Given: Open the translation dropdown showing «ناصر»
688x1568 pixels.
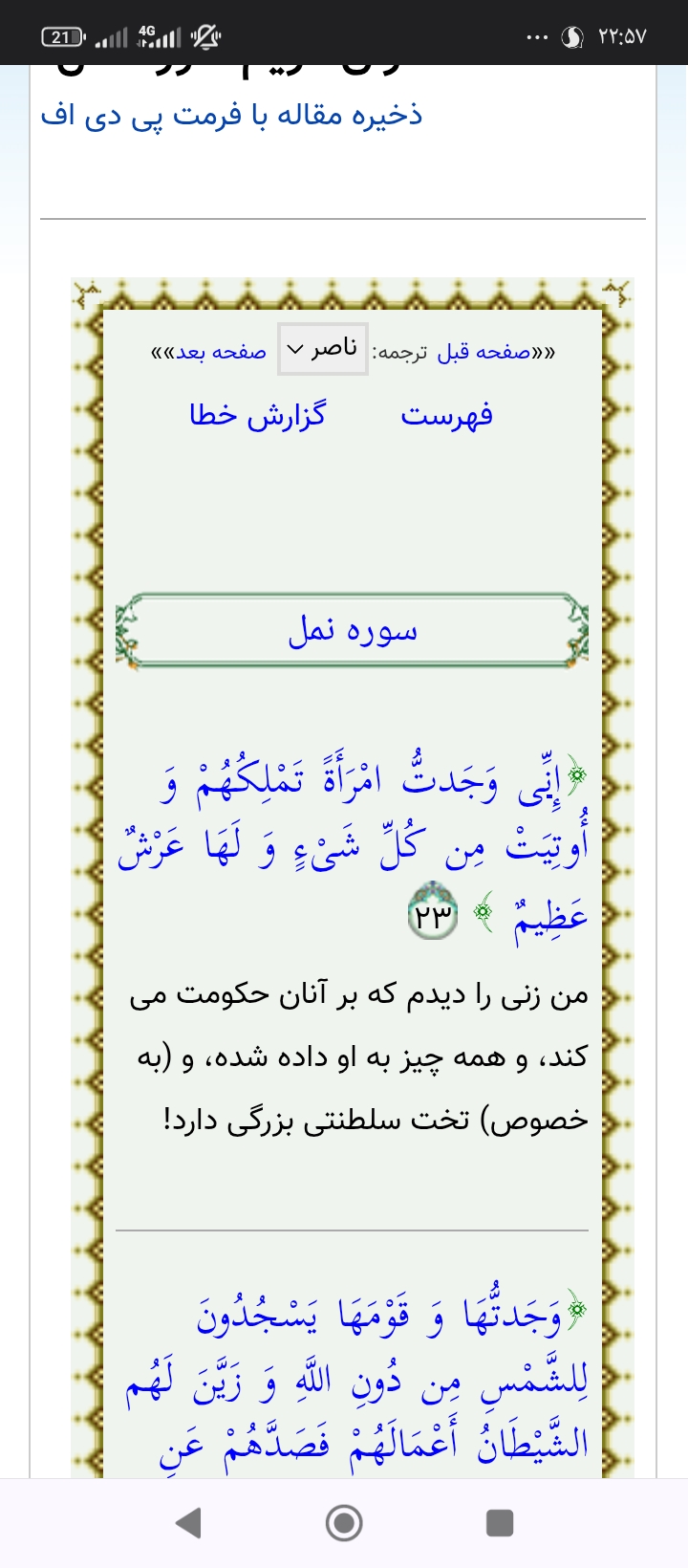Looking at the screenshot, I should click(x=323, y=349).
